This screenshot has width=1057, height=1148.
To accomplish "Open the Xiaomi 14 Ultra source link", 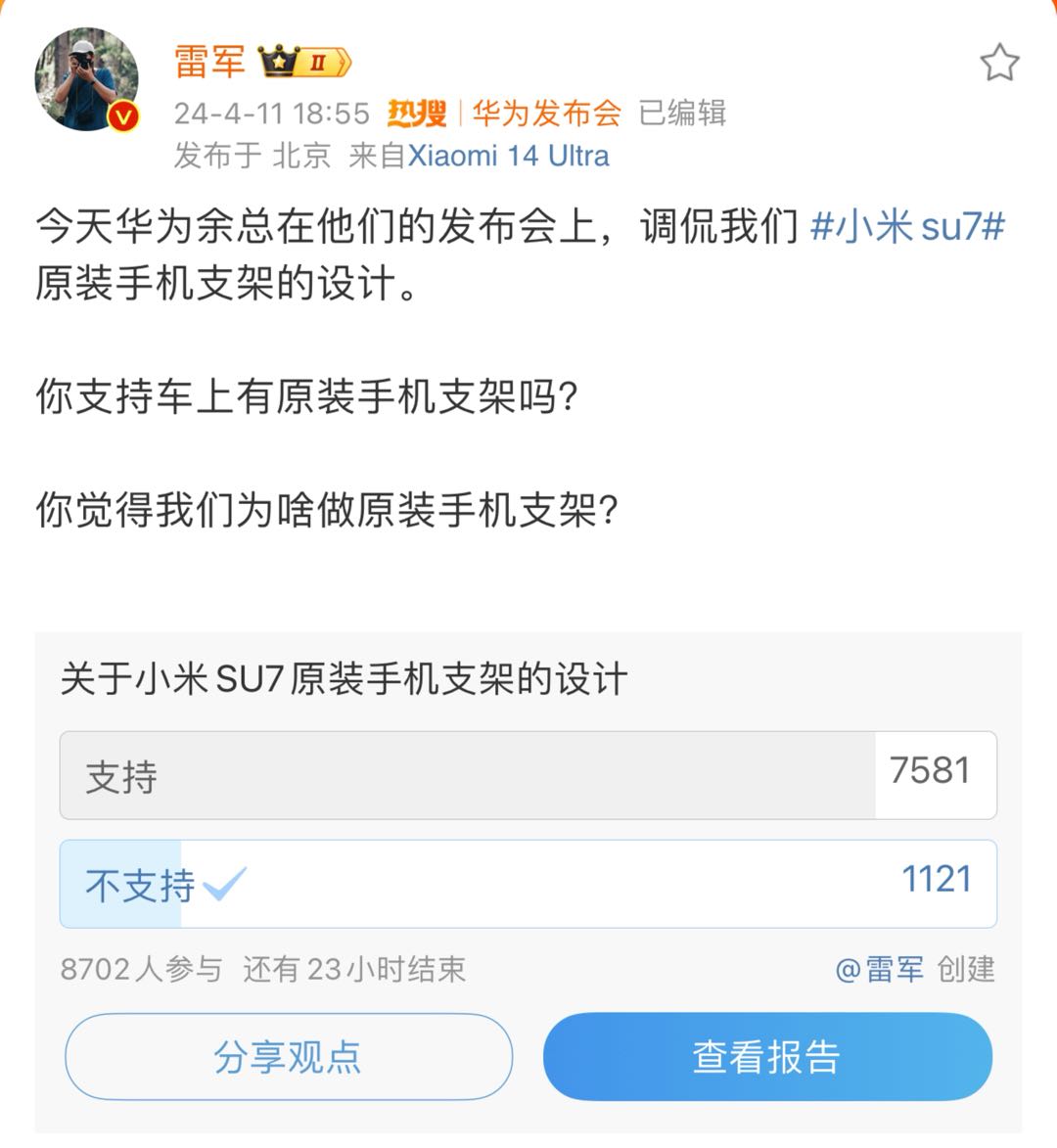I will (x=508, y=156).
